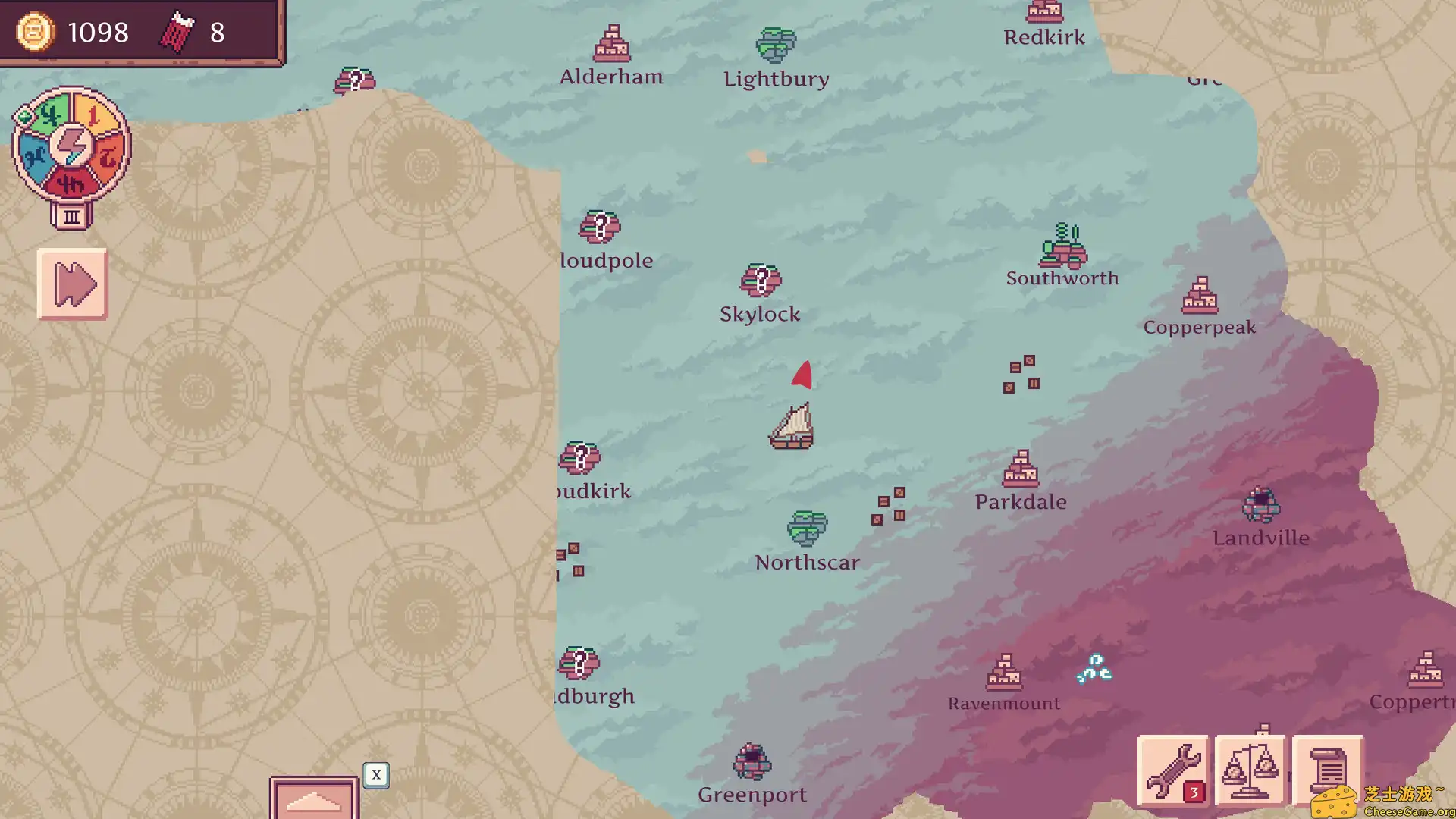Choose Southworth as destination
This screenshot has width=1456, height=819.
(1062, 247)
